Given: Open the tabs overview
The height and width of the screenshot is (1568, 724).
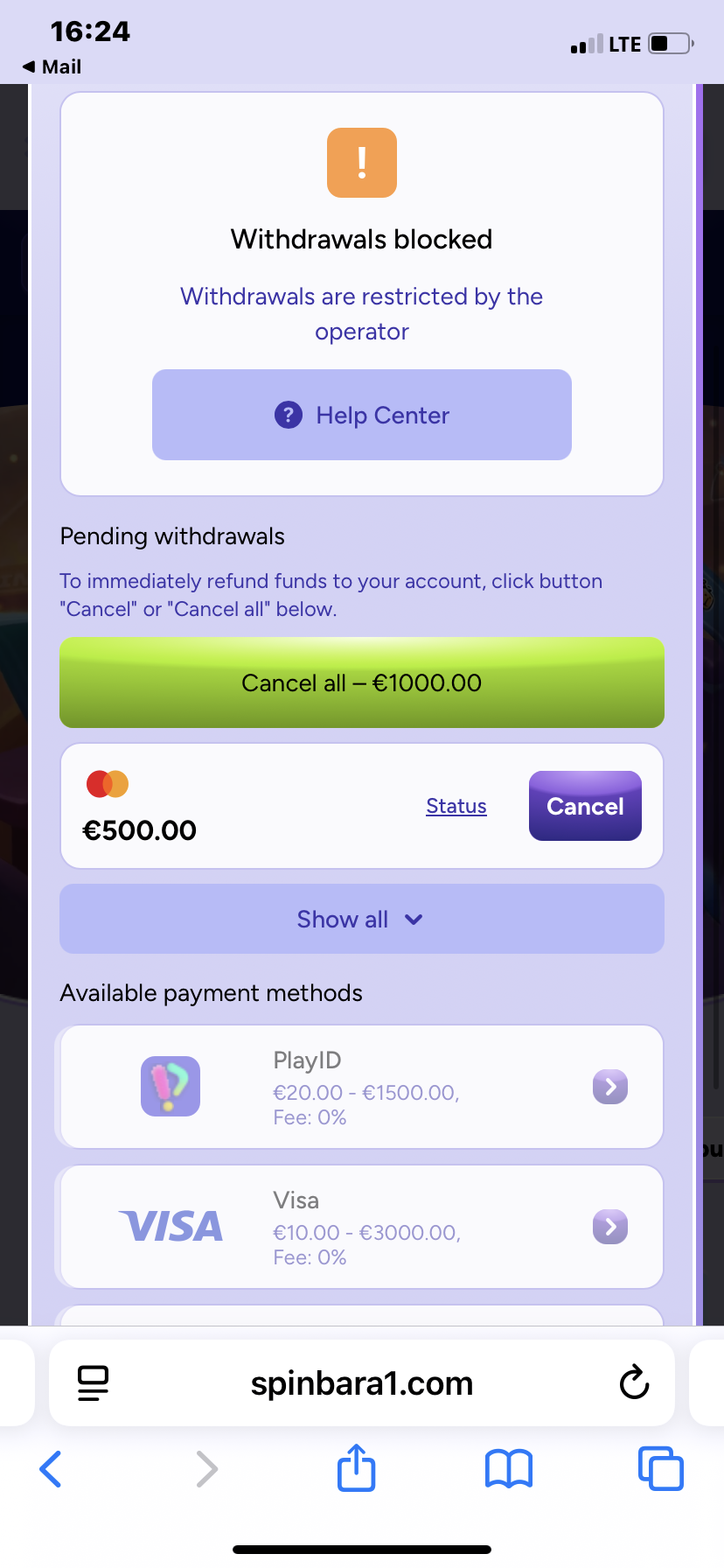Looking at the screenshot, I should click(660, 1469).
